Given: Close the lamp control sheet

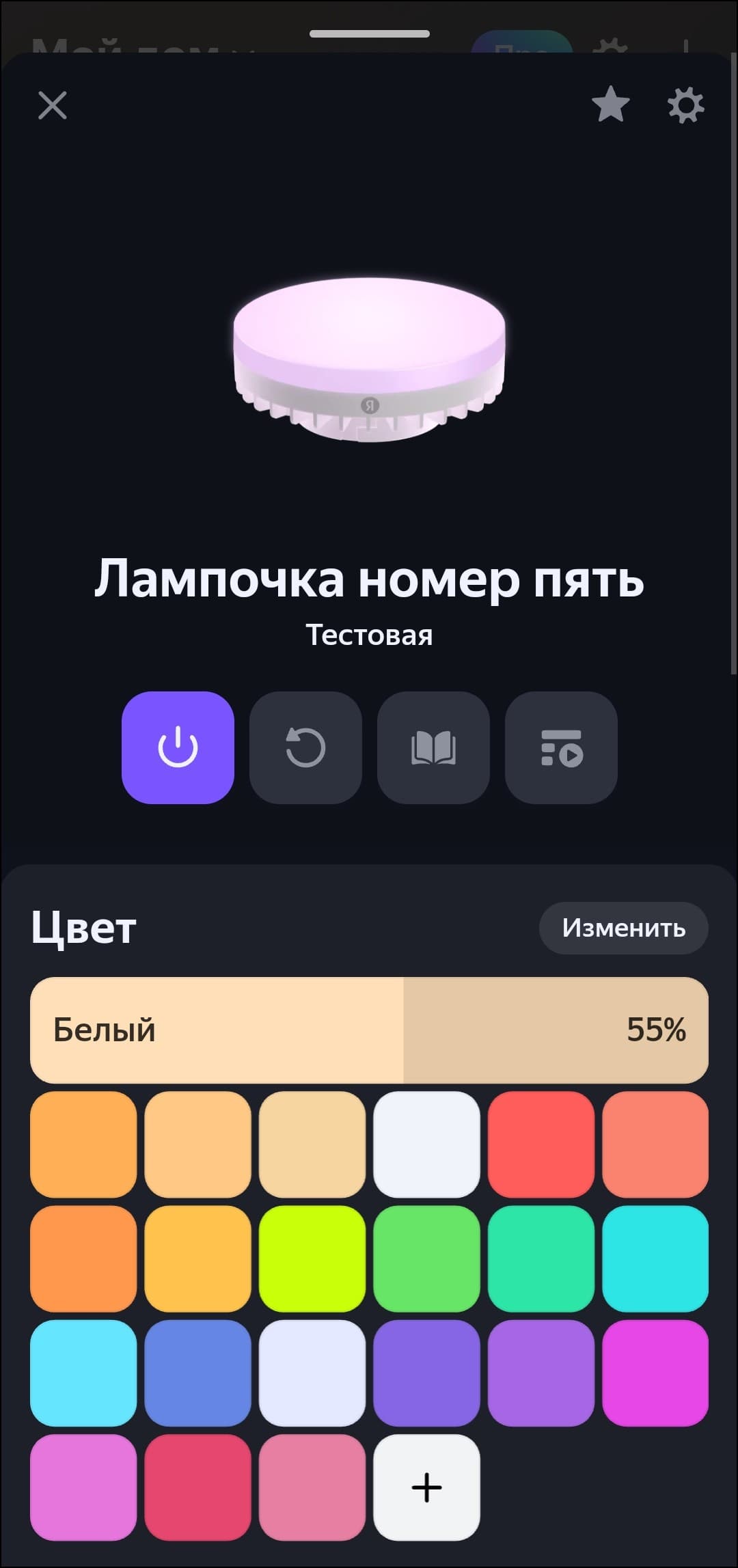Looking at the screenshot, I should [x=53, y=106].
